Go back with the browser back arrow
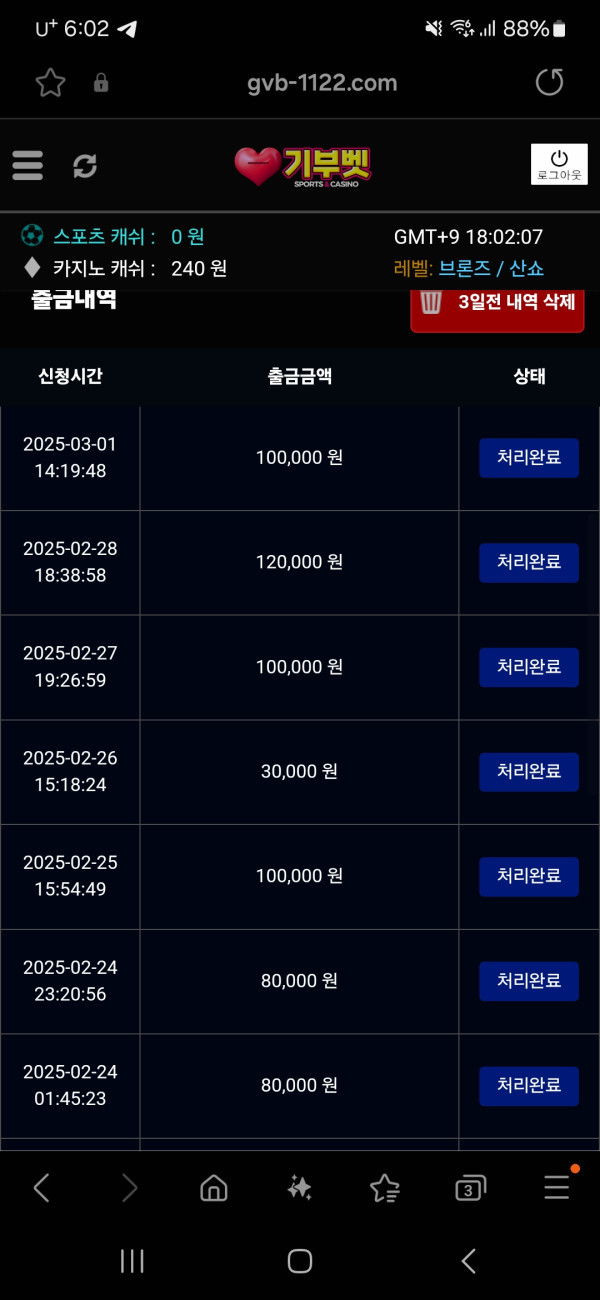The height and width of the screenshot is (1300, 600). 42,1187
